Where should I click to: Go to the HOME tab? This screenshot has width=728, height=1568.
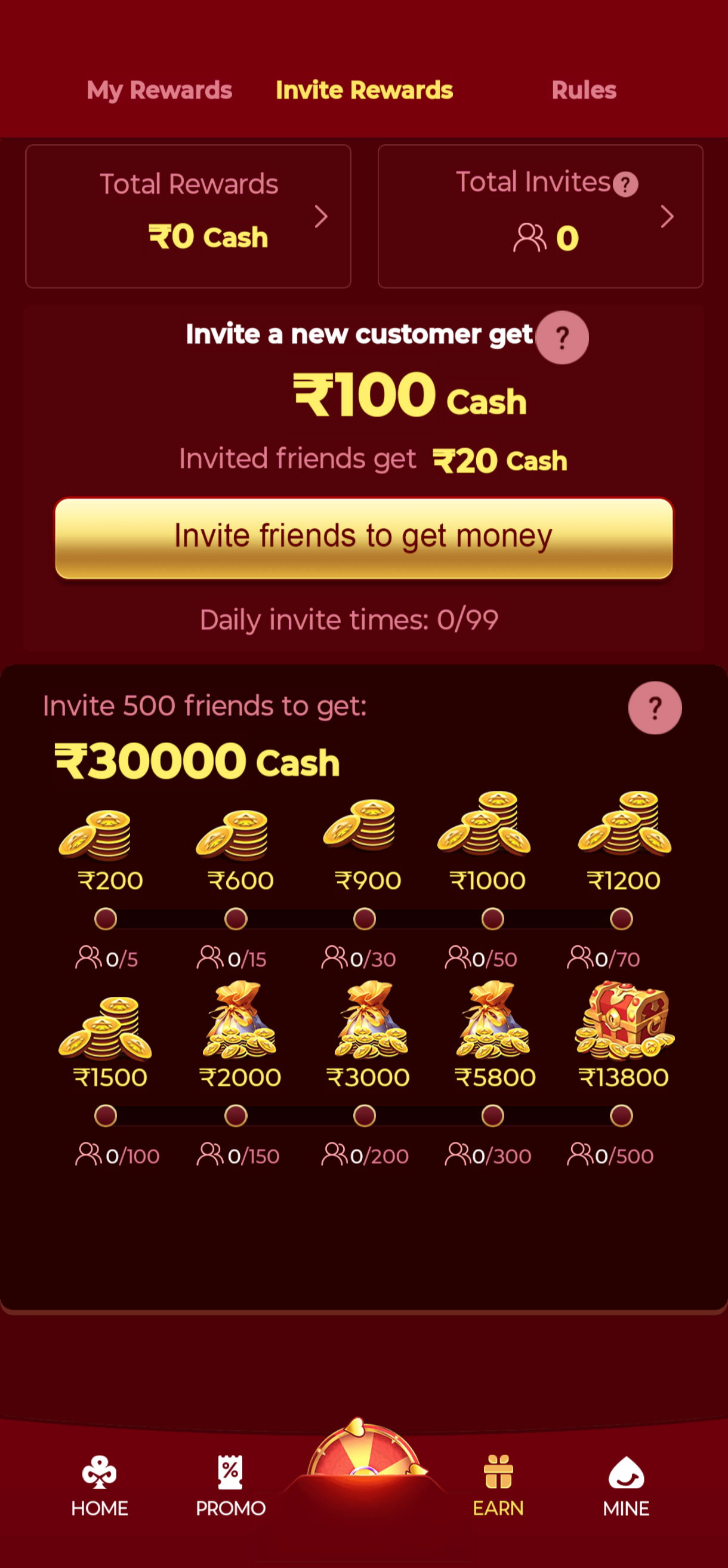pos(100,1486)
